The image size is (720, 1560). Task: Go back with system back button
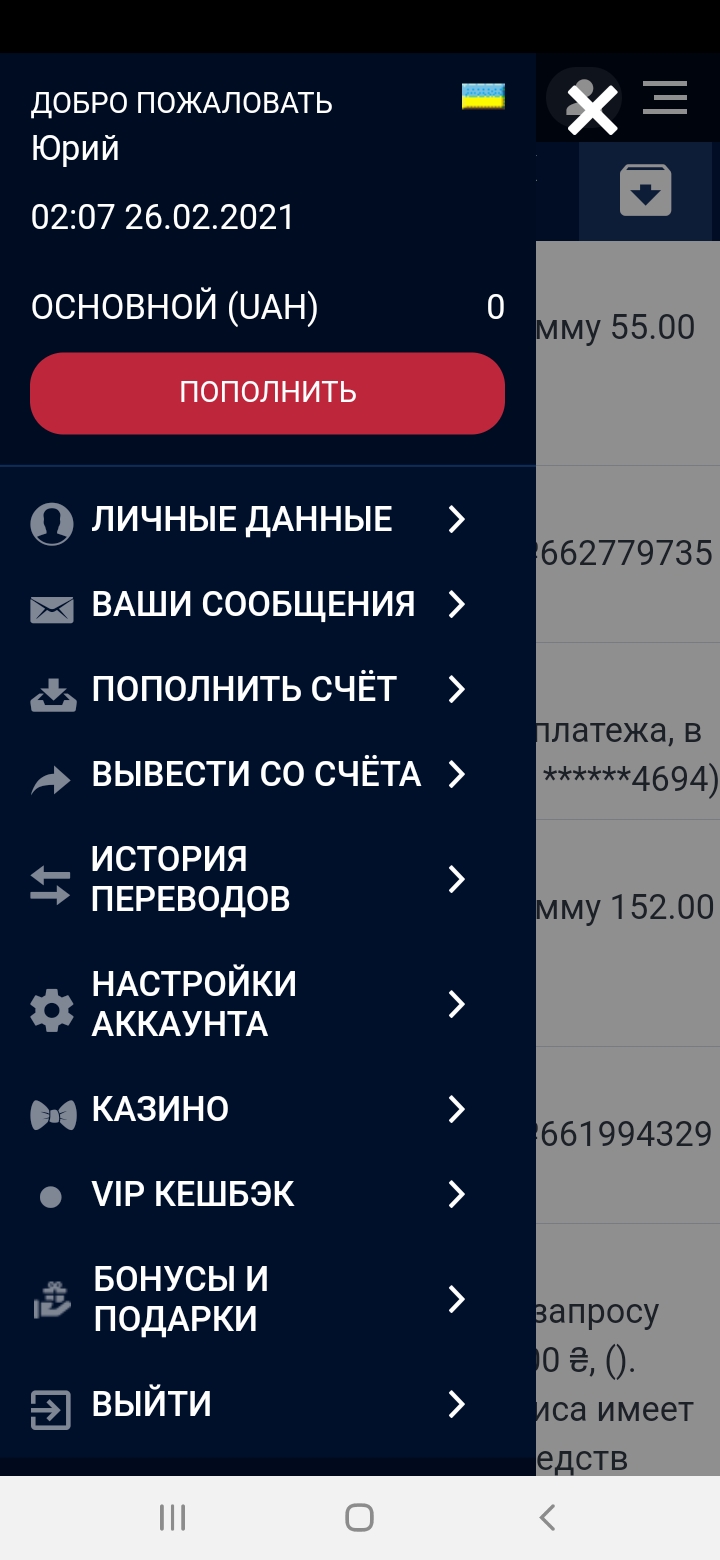(x=547, y=1518)
